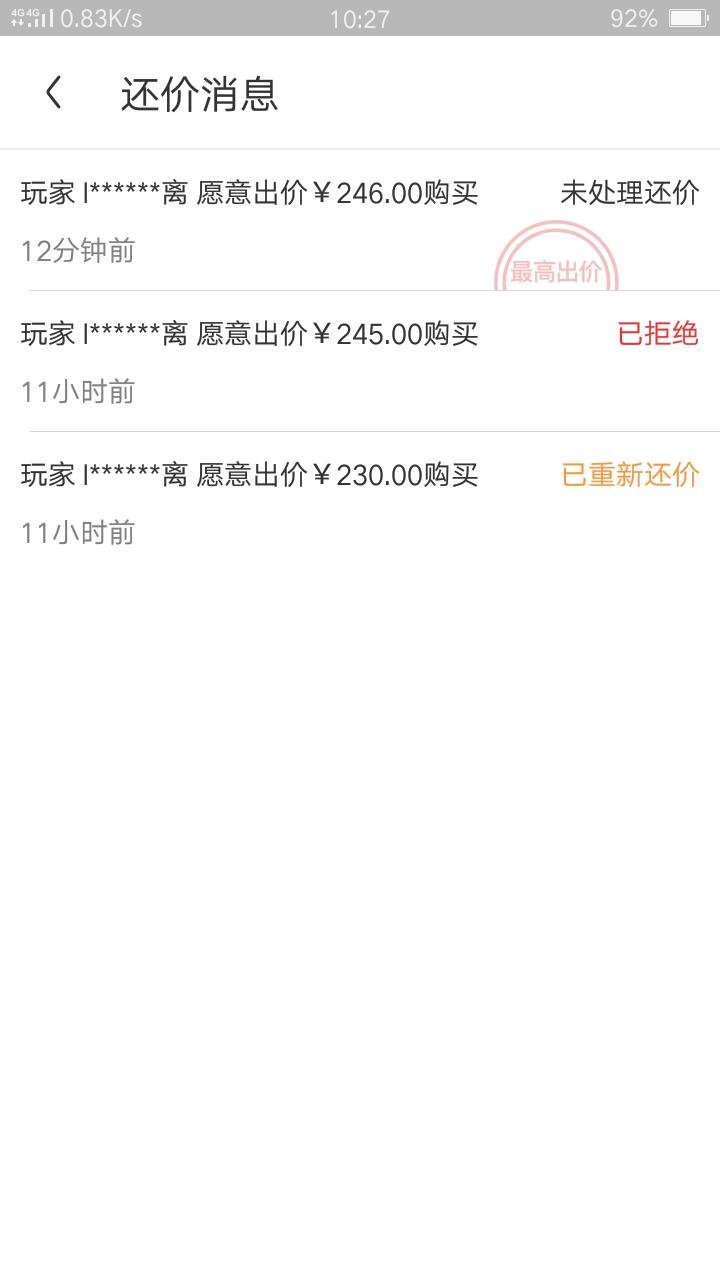Go back from the 还价消息 page
Viewport: 720px width, 1280px height.
click(54, 93)
